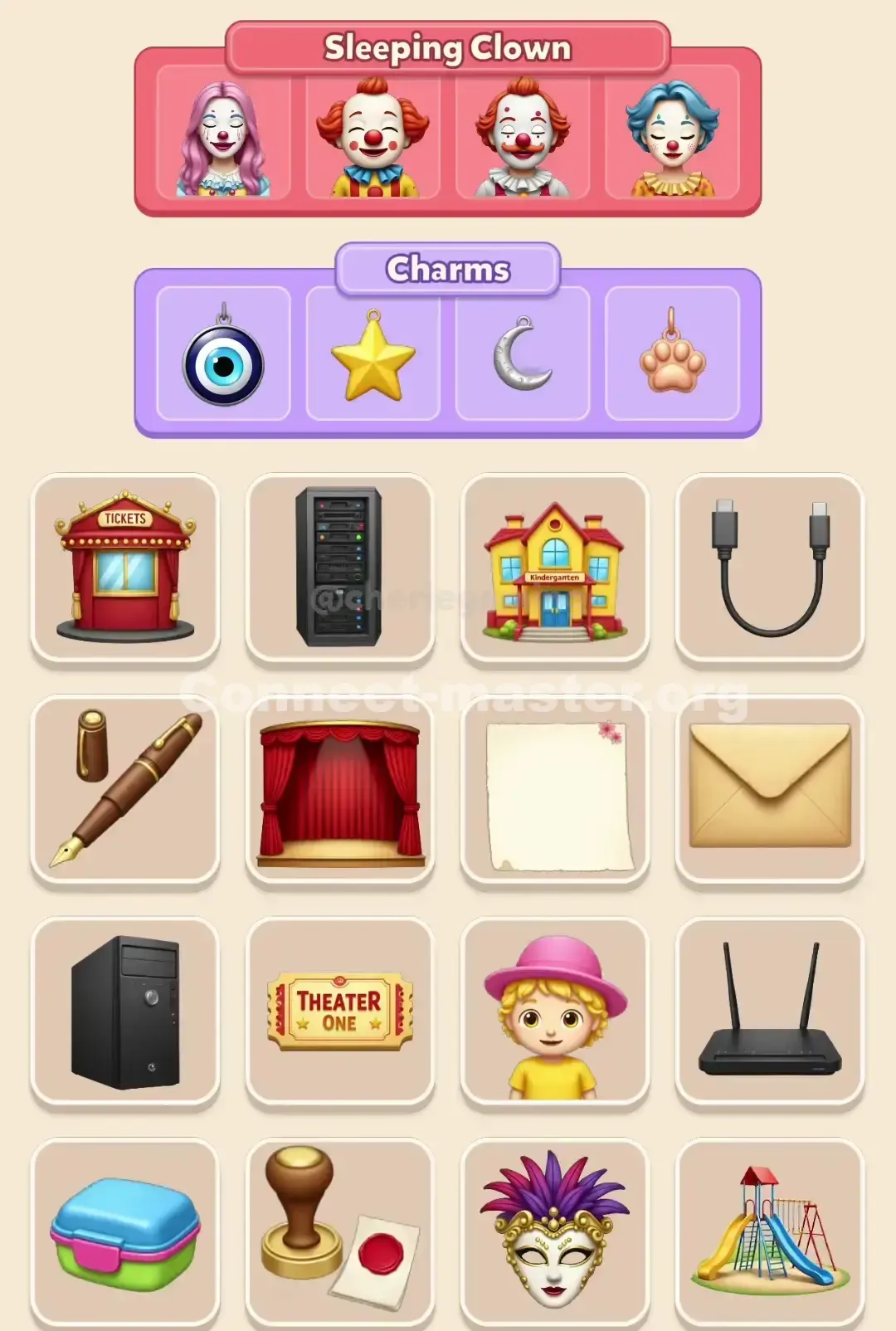Click the server rack tile
896x1331 pixels.
(338, 567)
